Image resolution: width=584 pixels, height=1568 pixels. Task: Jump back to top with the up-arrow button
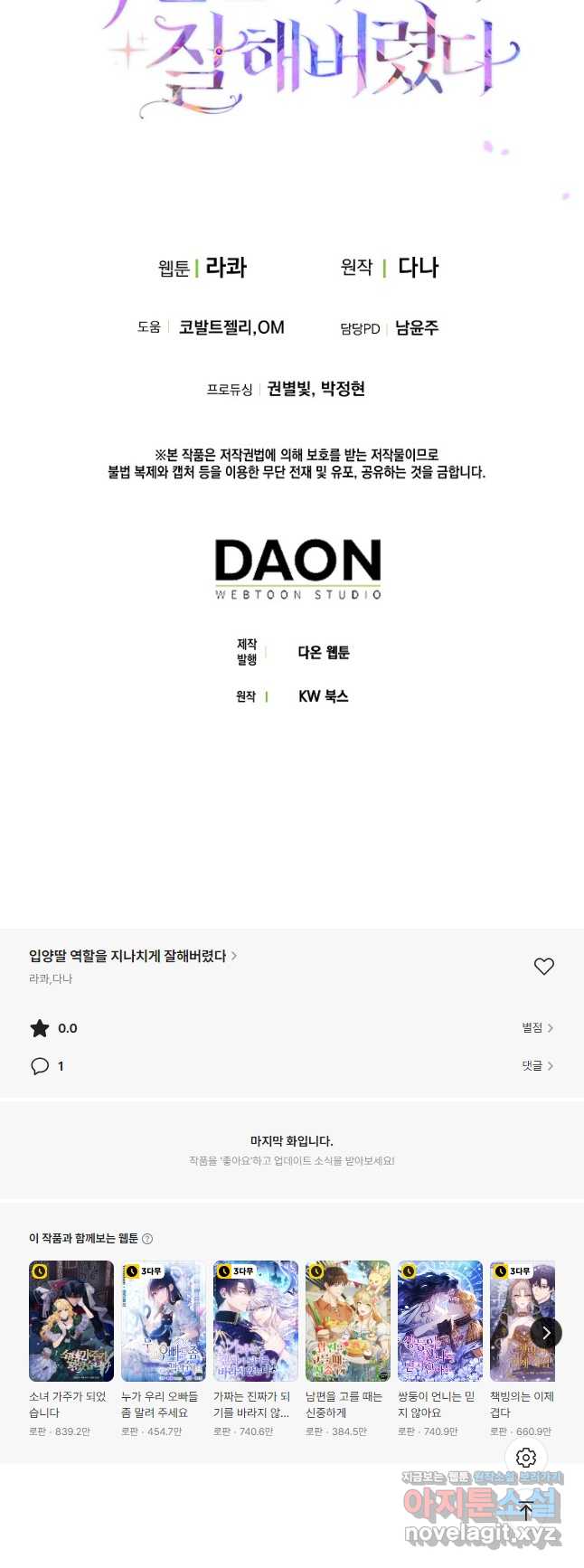[x=526, y=1510]
